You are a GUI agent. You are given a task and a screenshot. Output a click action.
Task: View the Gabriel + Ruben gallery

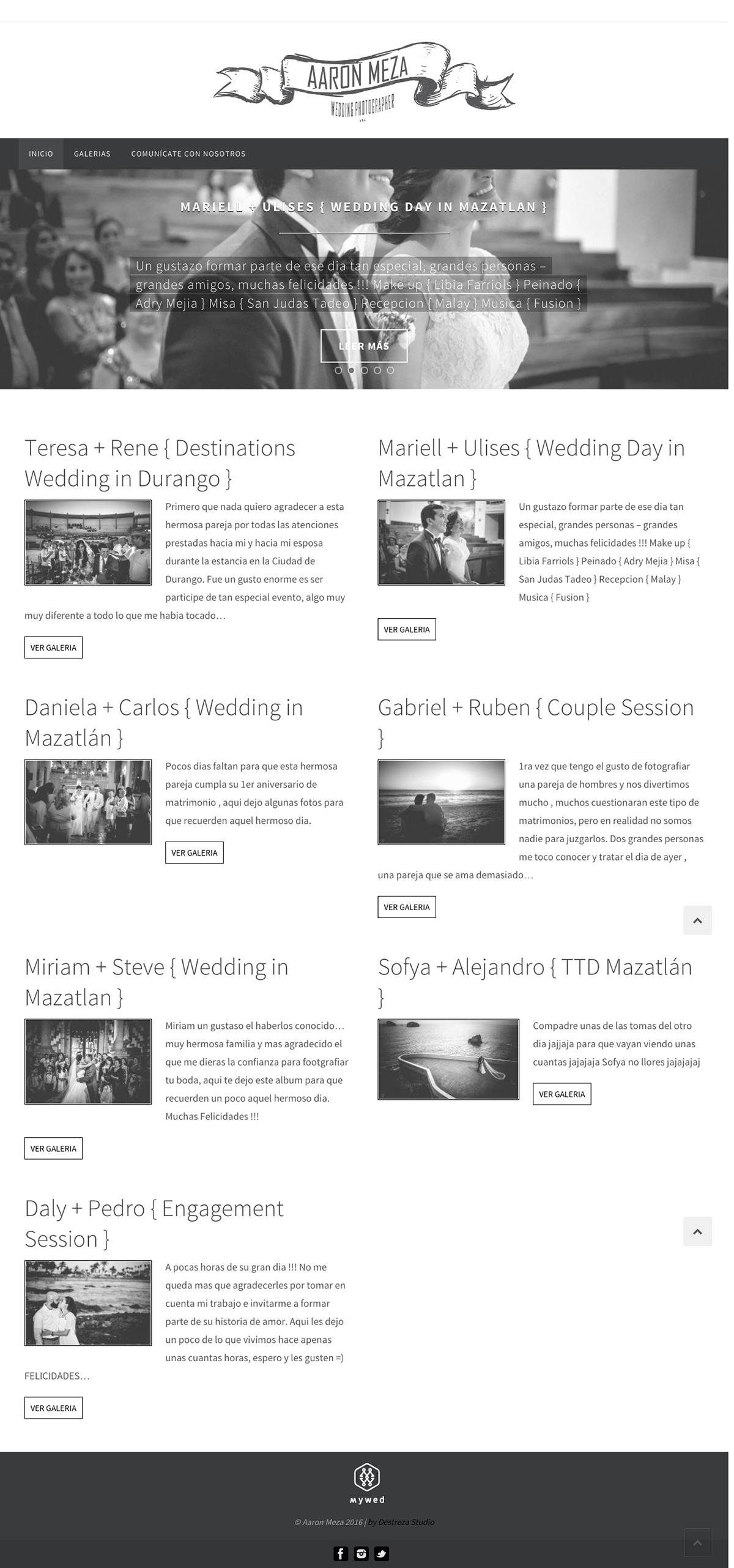pos(407,907)
